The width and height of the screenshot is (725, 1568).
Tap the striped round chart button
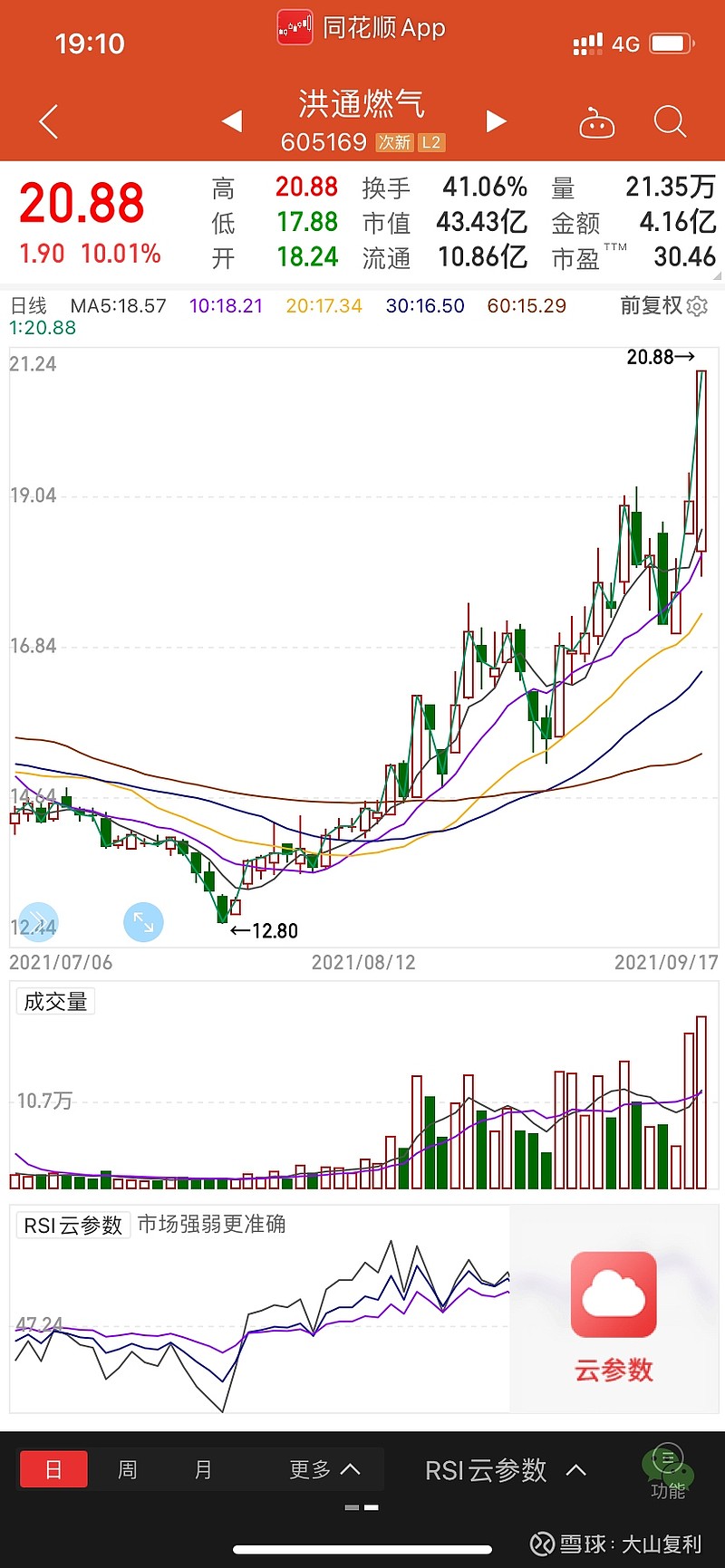pyautogui.click(x=38, y=922)
